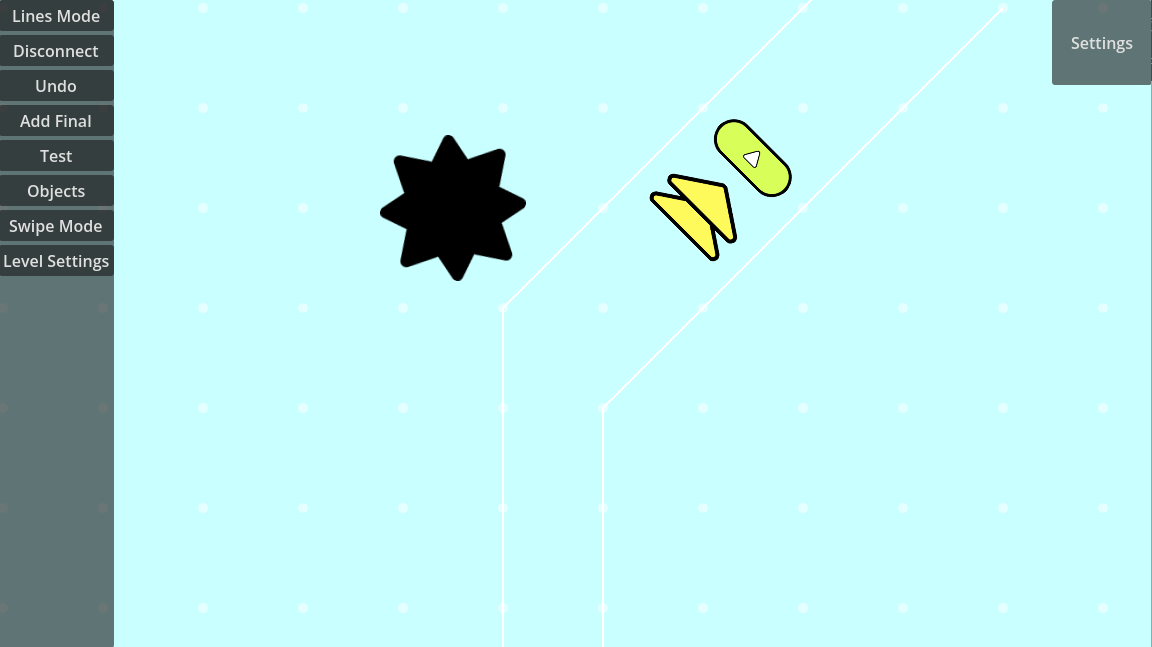The image size is (1152, 647).
Task: Open the Settings panel
Action: (x=1101, y=43)
